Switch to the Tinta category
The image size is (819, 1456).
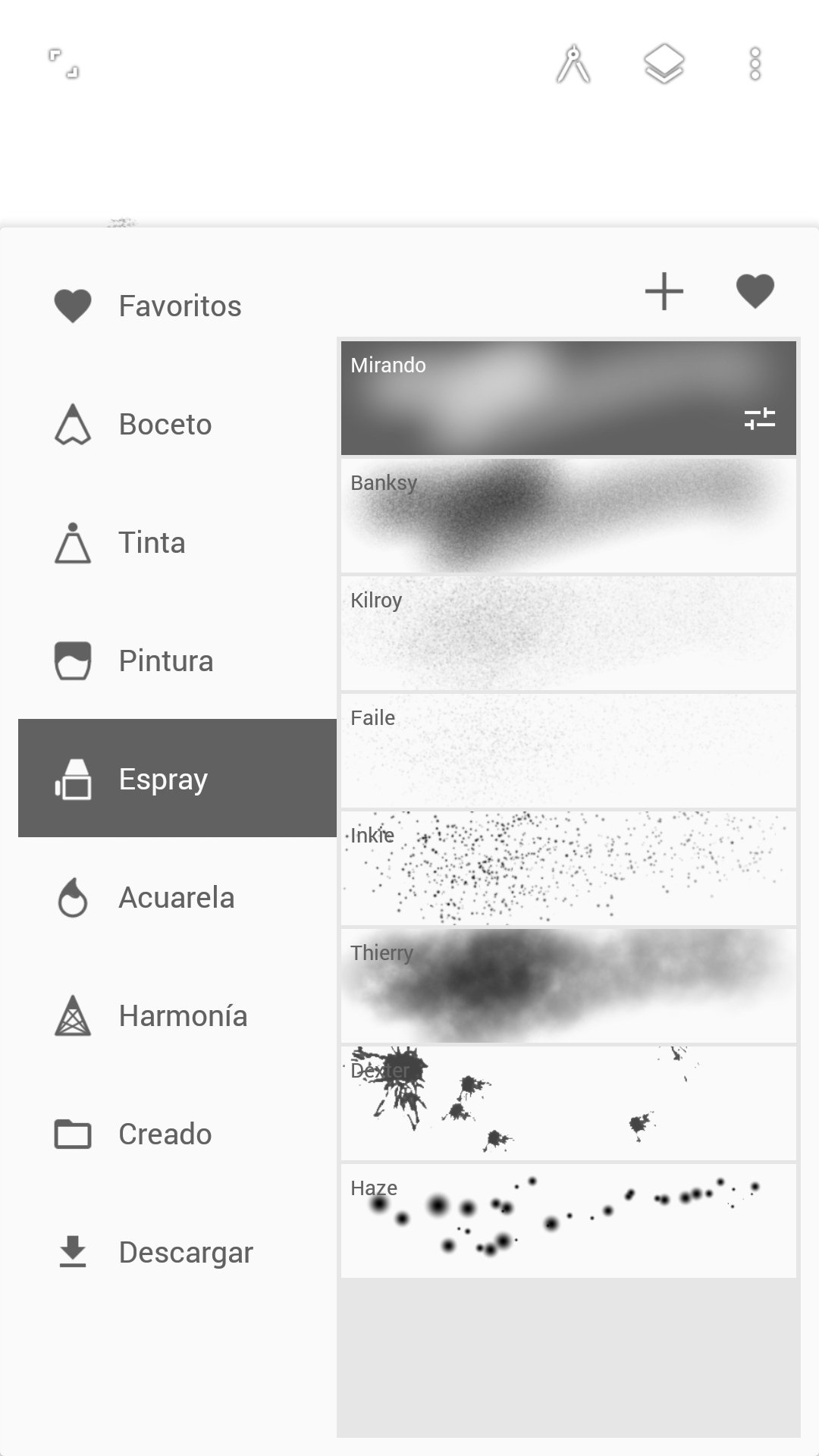tap(177, 543)
